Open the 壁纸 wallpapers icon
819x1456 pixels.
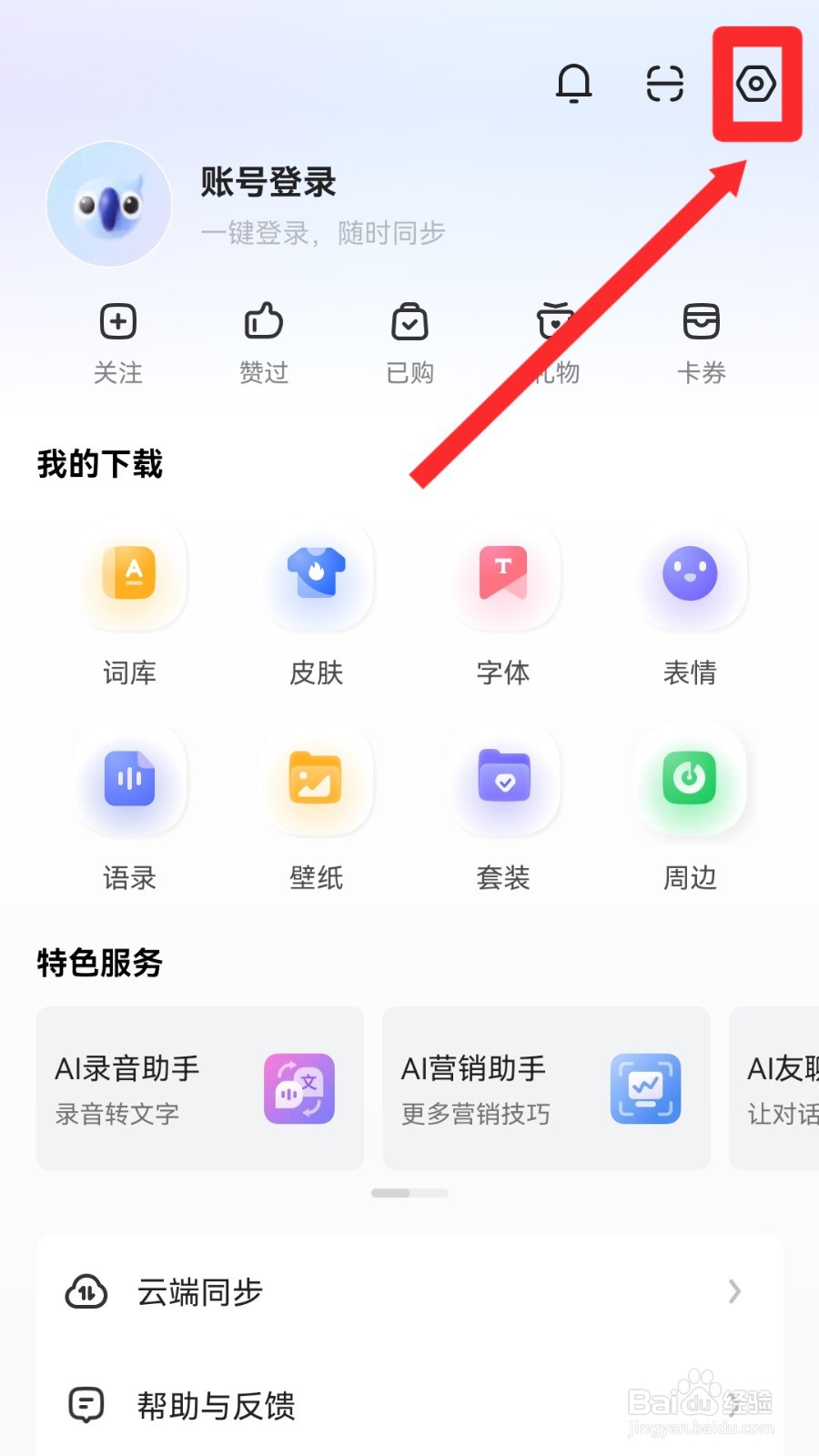pyautogui.click(x=316, y=781)
